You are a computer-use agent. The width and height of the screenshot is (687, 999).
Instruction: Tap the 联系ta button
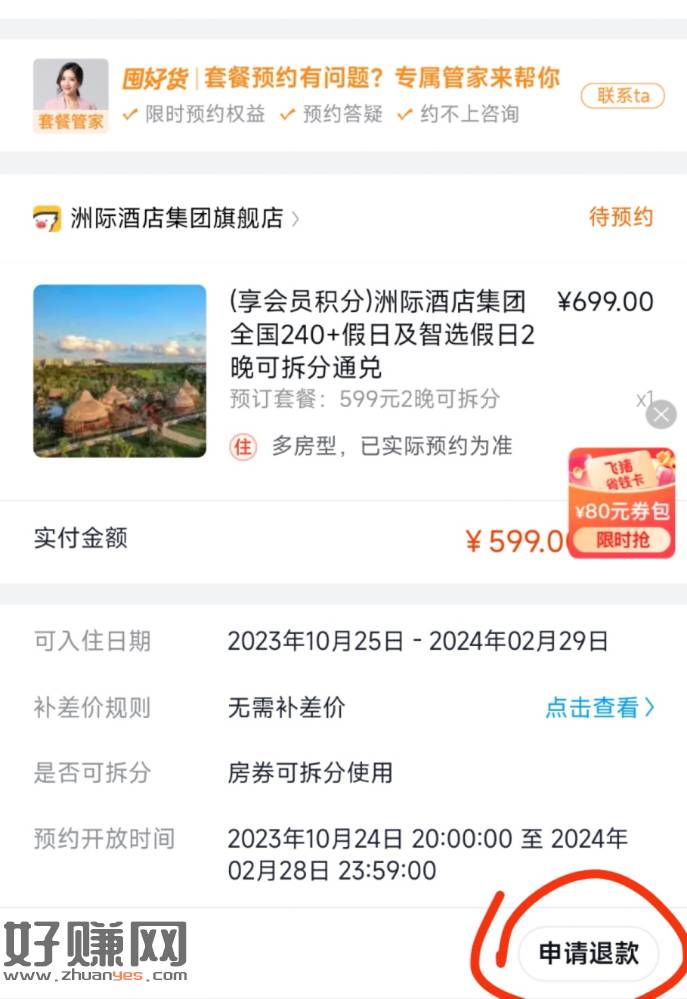622,96
